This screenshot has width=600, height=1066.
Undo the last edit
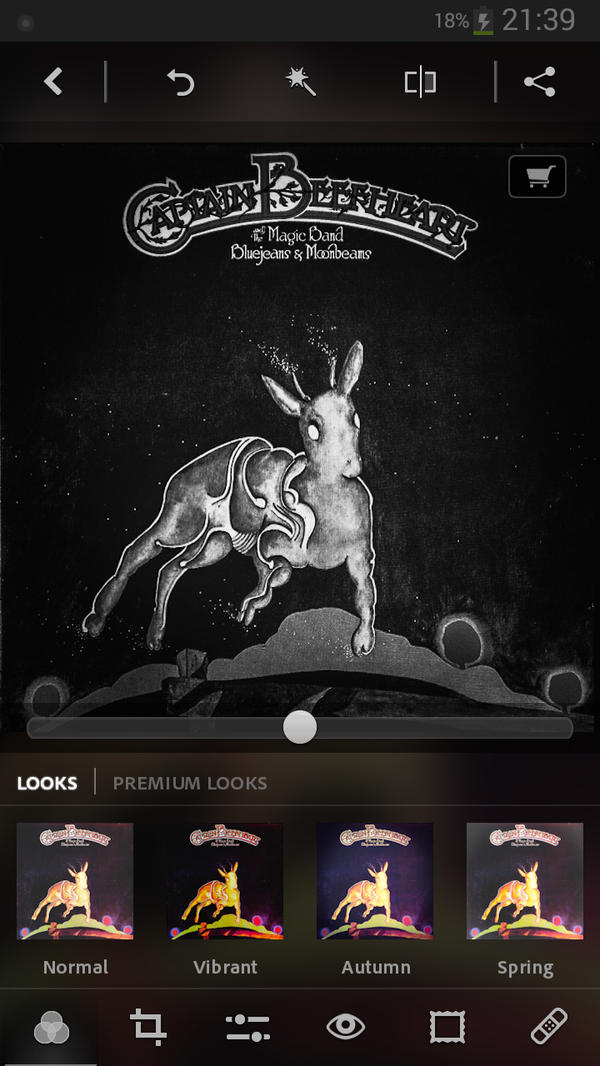(x=181, y=82)
